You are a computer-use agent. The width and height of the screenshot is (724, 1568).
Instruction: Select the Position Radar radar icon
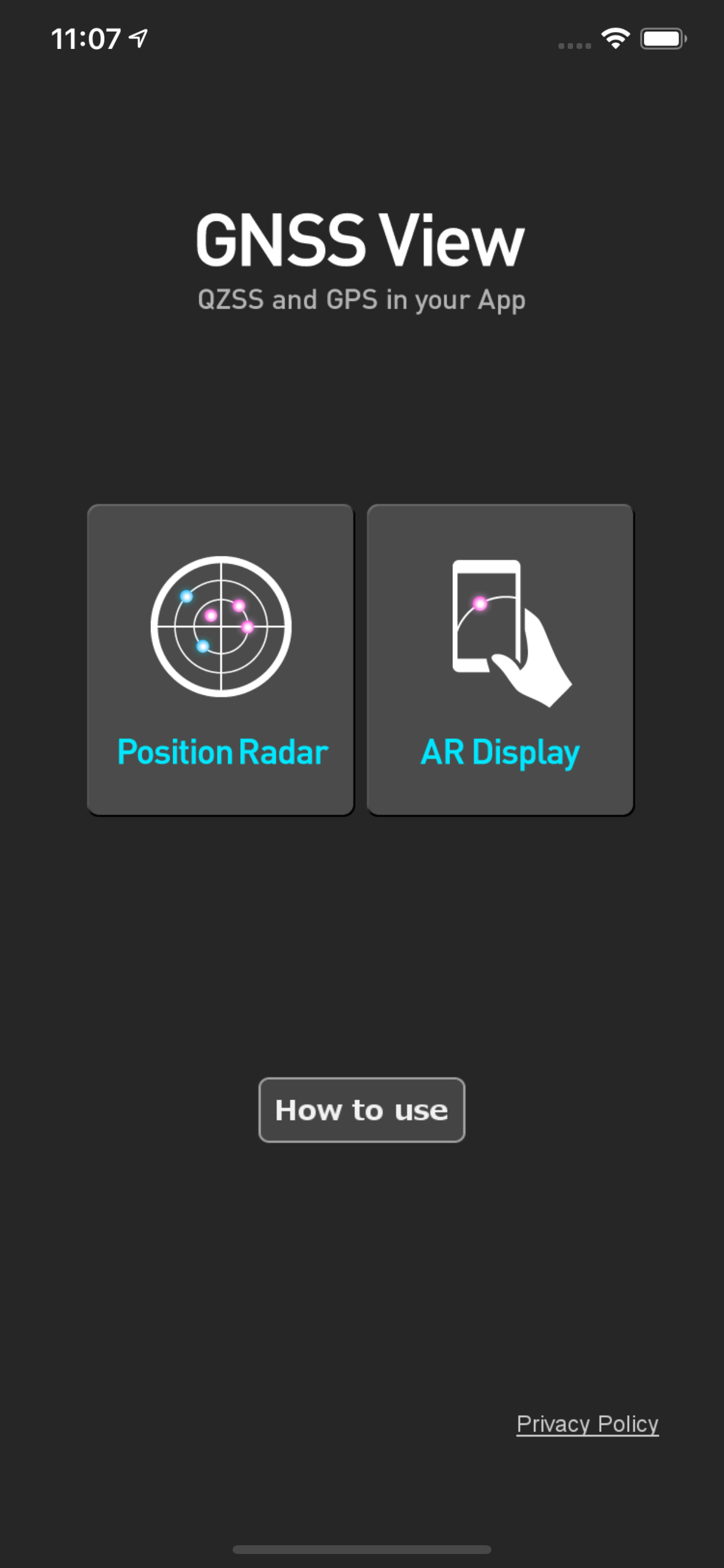click(221, 627)
